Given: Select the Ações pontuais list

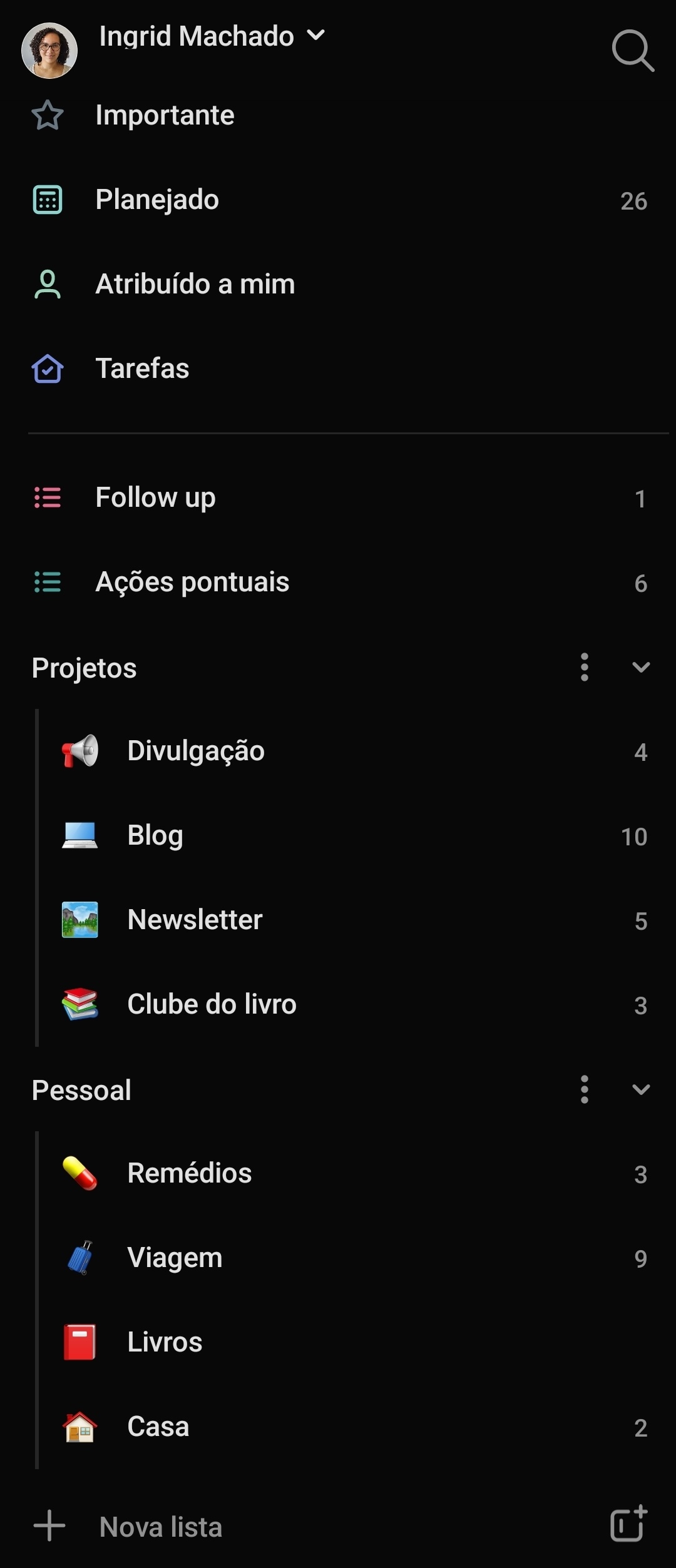Looking at the screenshot, I should point(192,581).
